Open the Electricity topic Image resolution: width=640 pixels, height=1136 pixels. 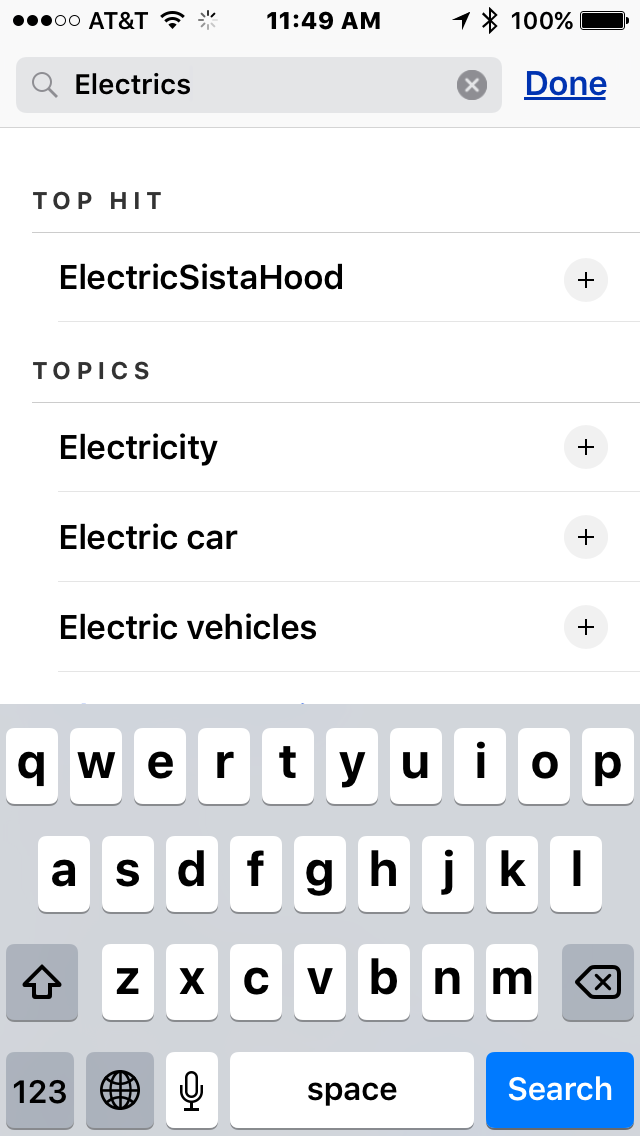138,447
